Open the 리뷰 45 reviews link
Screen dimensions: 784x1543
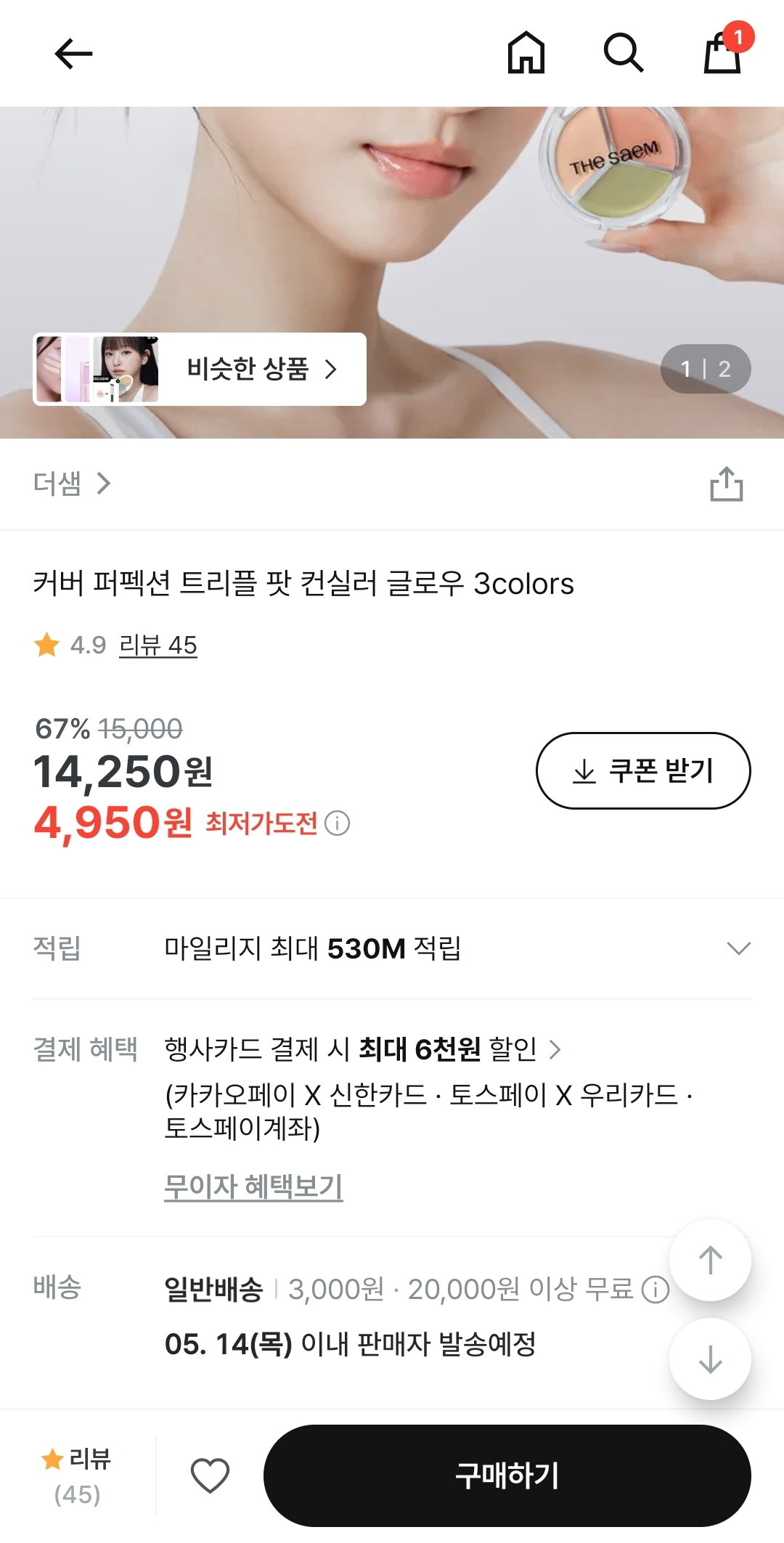tap(158, 645)
